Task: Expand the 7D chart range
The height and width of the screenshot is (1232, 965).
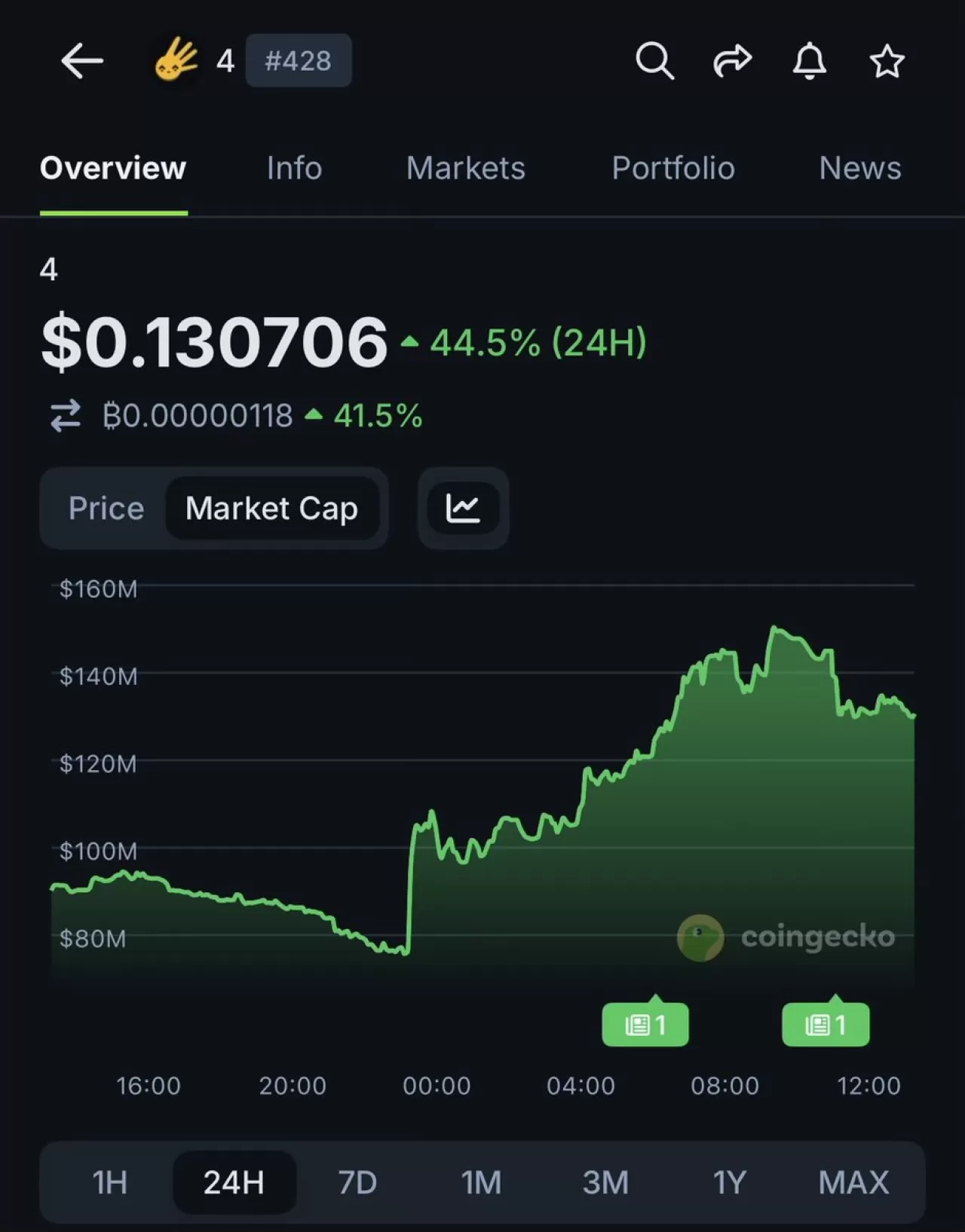Action: [357, 1182]
